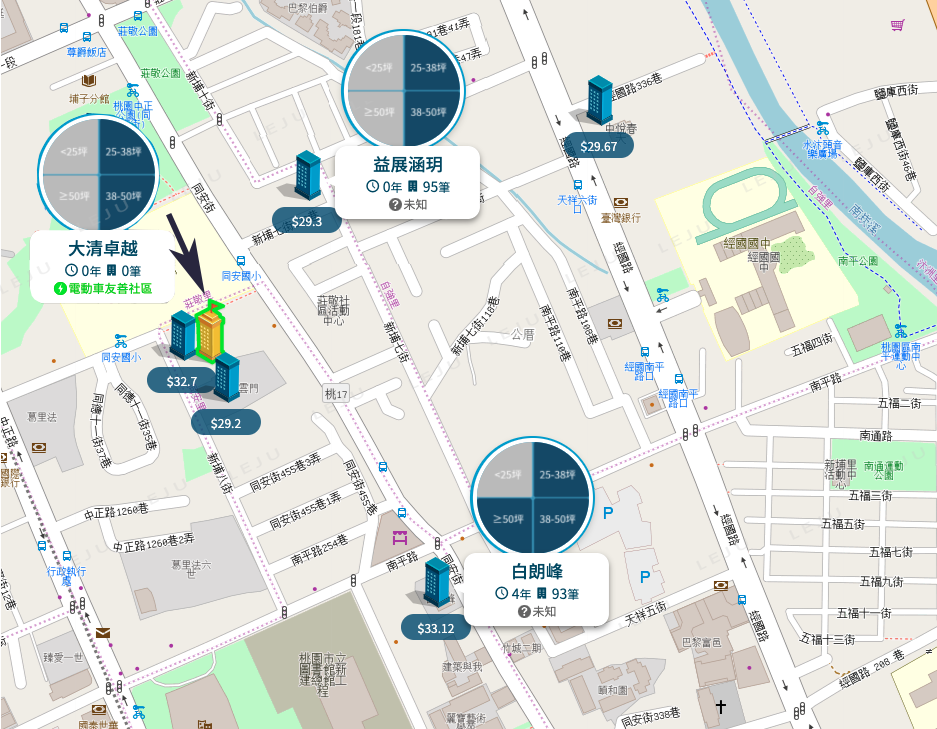Screen dimensions: 937x729
Task: Select the $33.12 building marker
Action: point(437,584)
